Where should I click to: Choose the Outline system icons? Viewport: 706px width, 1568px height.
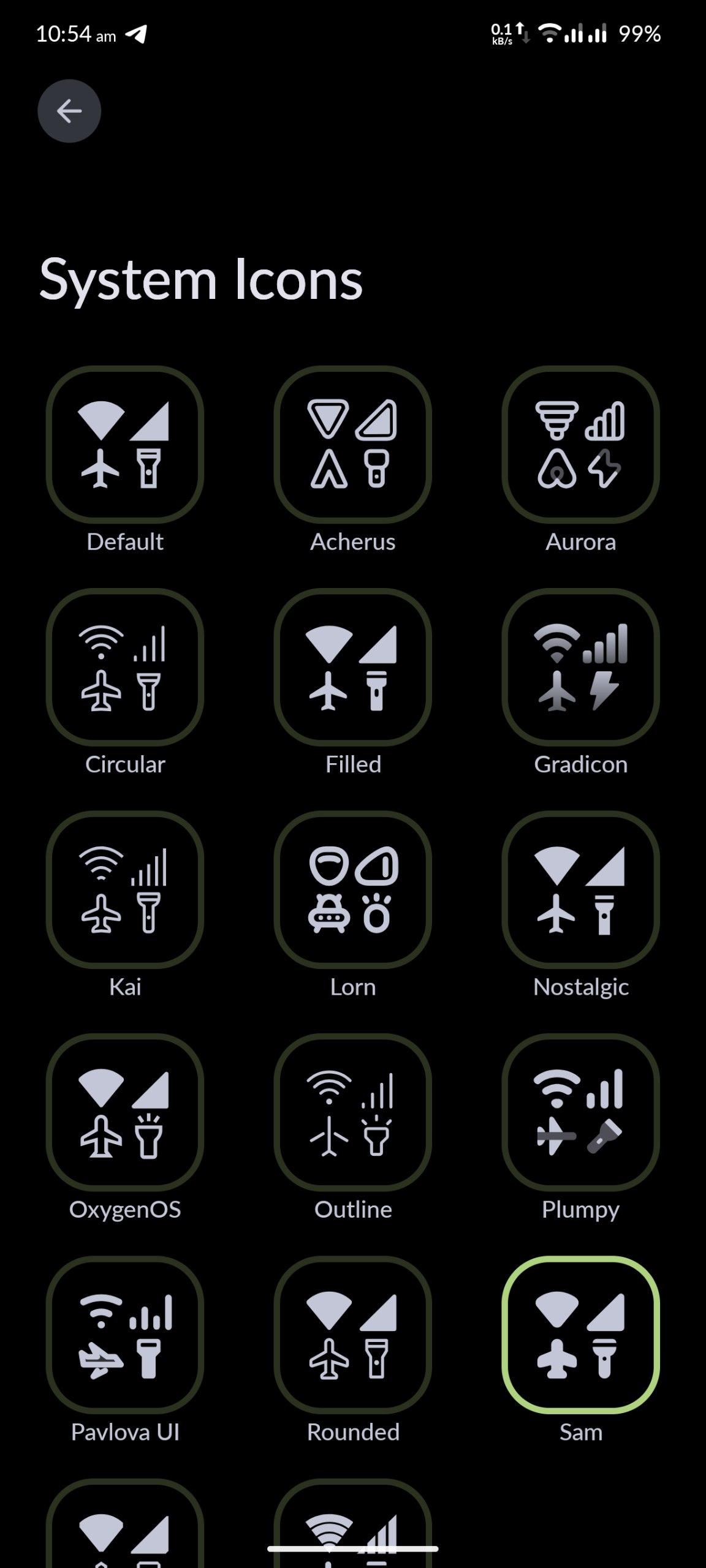point(353,1112)
